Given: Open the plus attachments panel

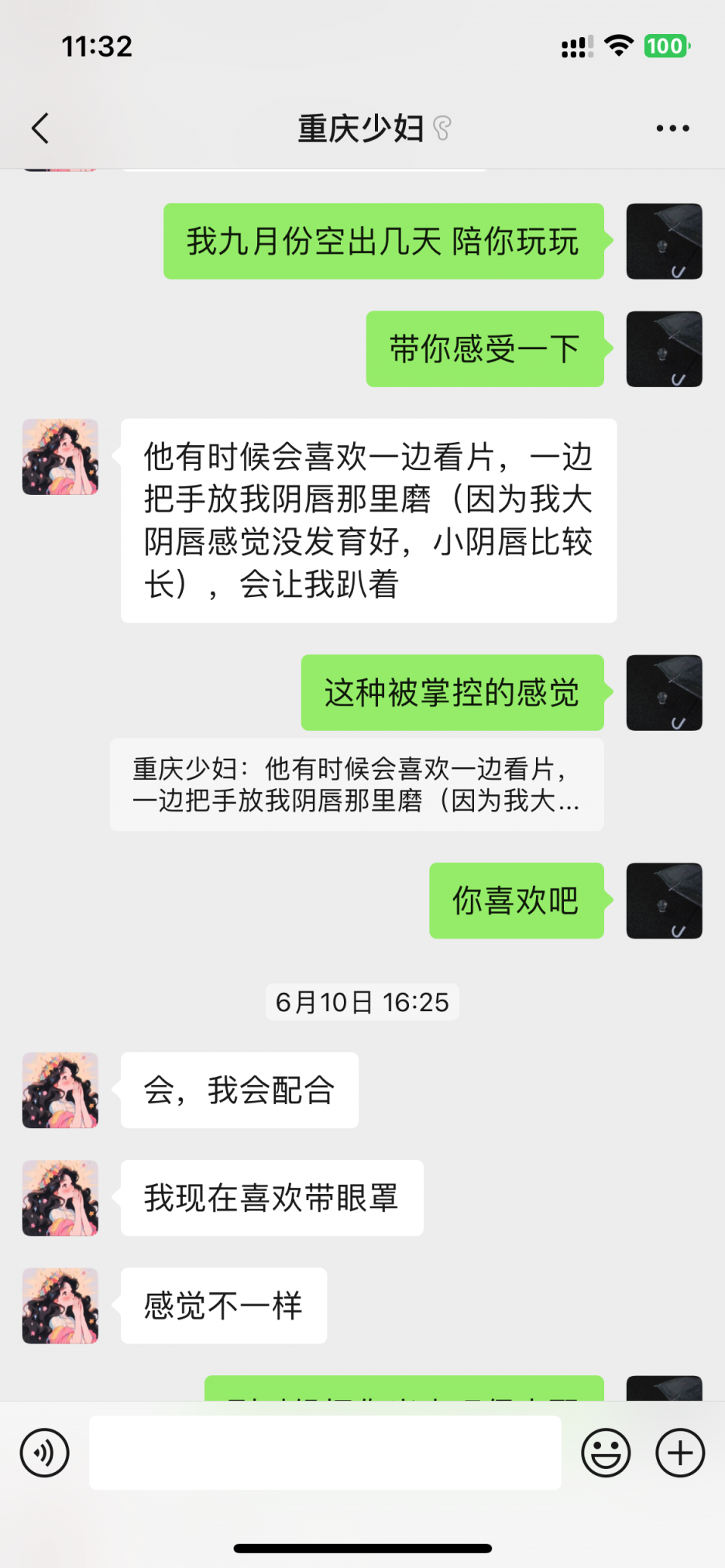Looking at the screenshot, I should coord(680,1453).
